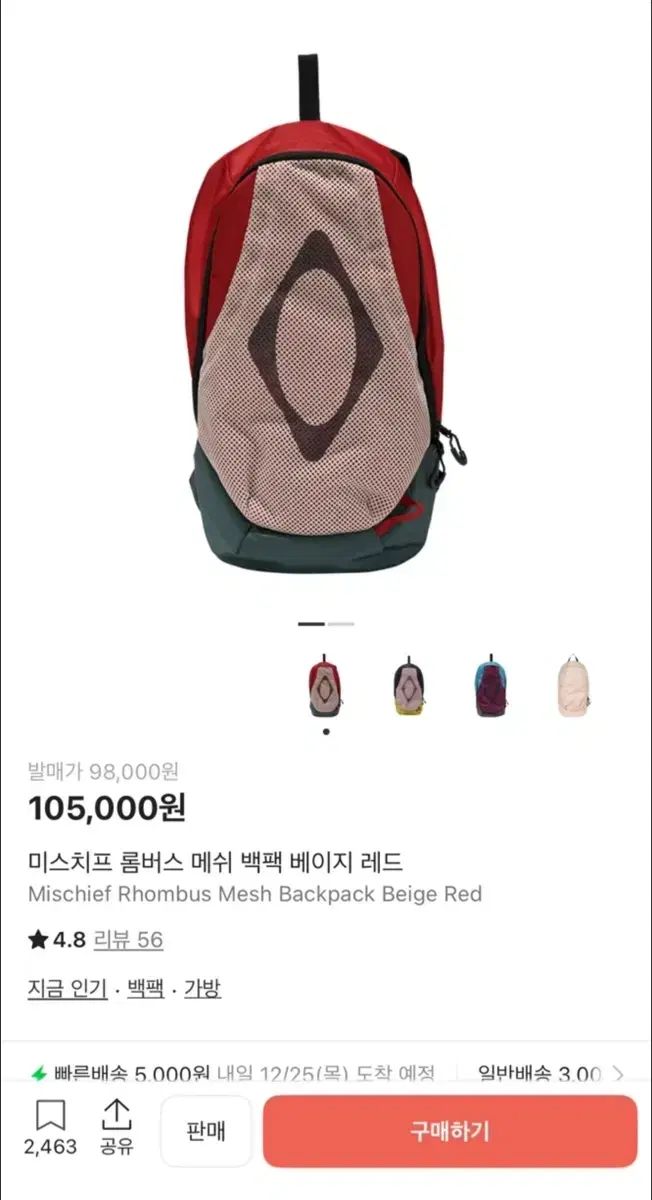Select the plain beige backpack thumbnail
The image size is (652, 1200).
(574, 688)
